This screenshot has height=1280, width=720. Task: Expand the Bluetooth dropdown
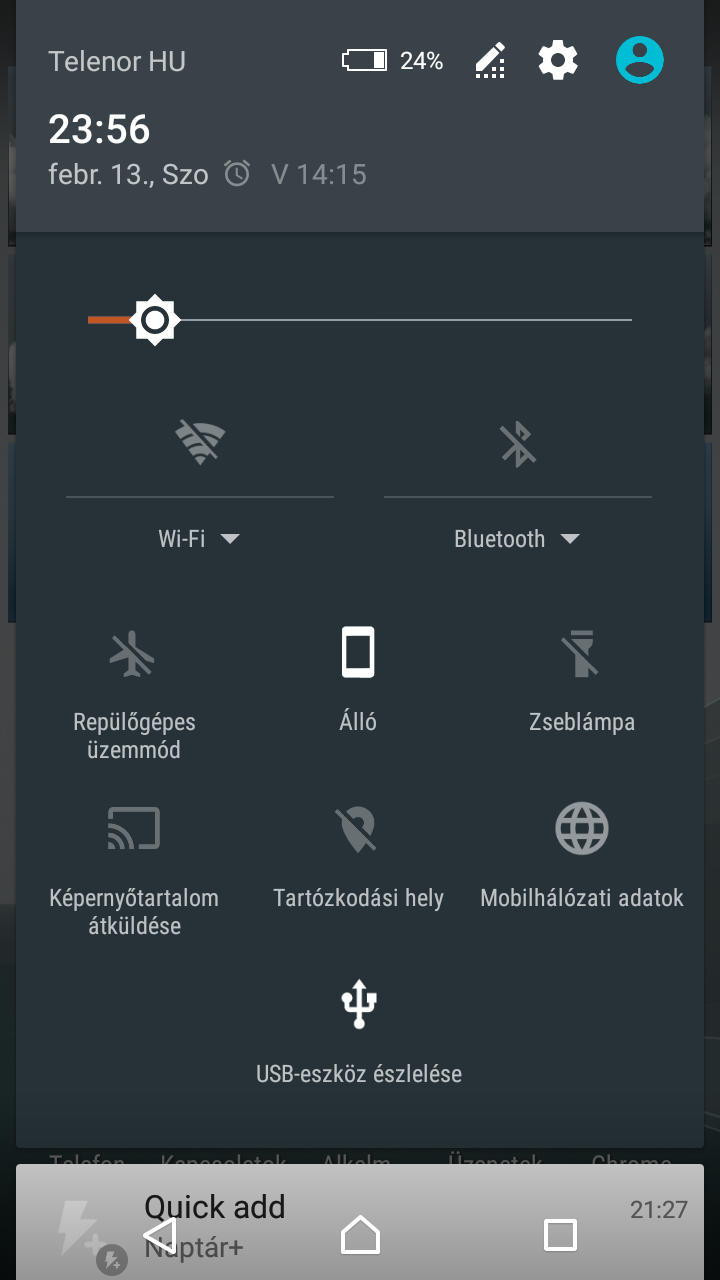click(x=517, y=539)
